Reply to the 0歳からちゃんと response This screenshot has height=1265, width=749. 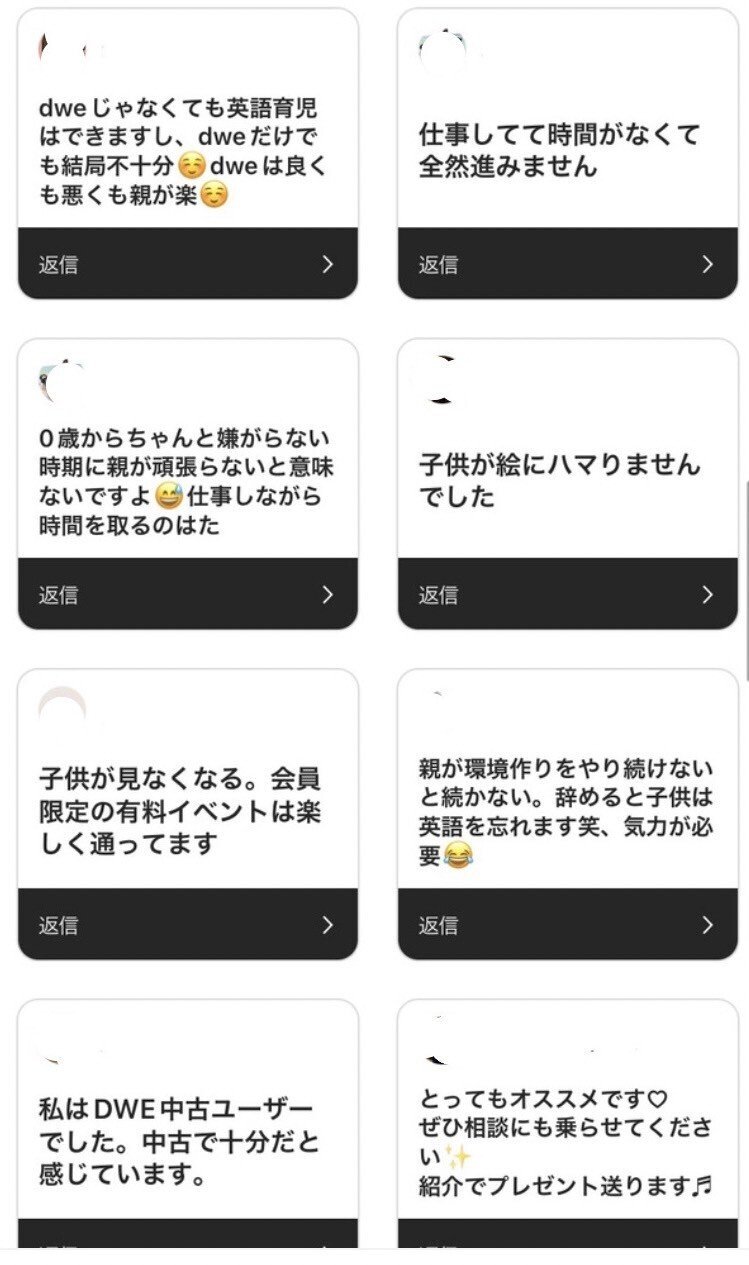pyautogui.click(x=187, y=594)
